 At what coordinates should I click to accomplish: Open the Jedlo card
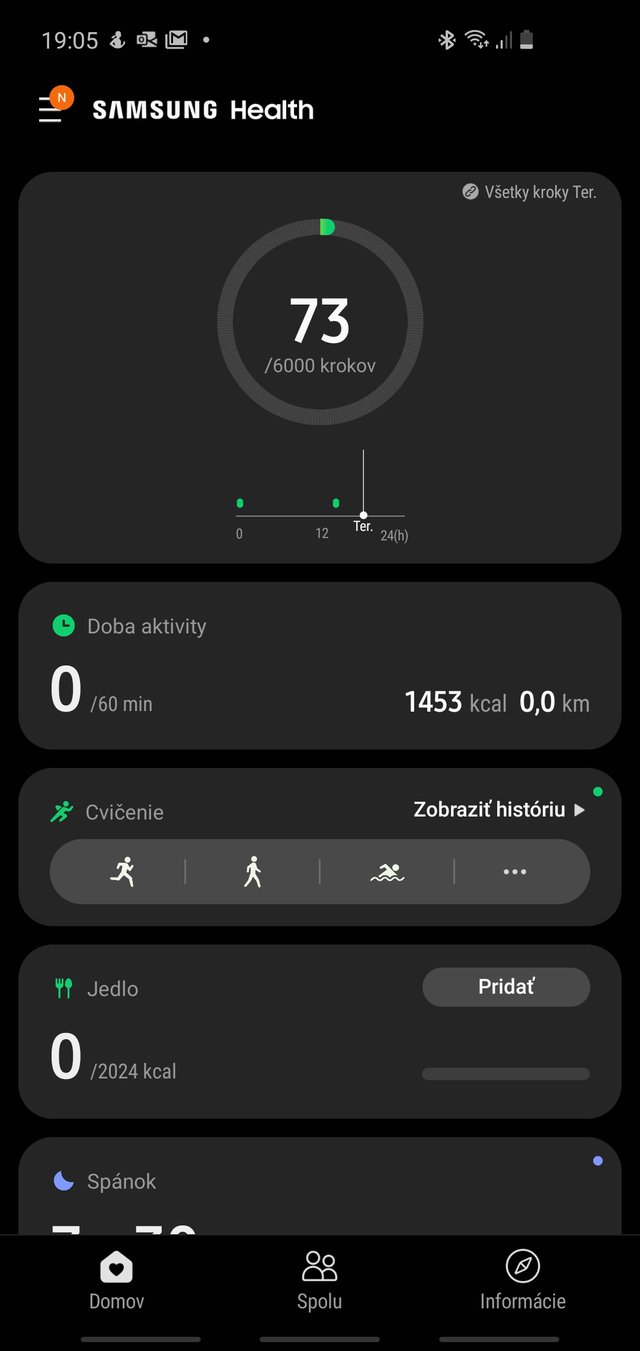220,1040
